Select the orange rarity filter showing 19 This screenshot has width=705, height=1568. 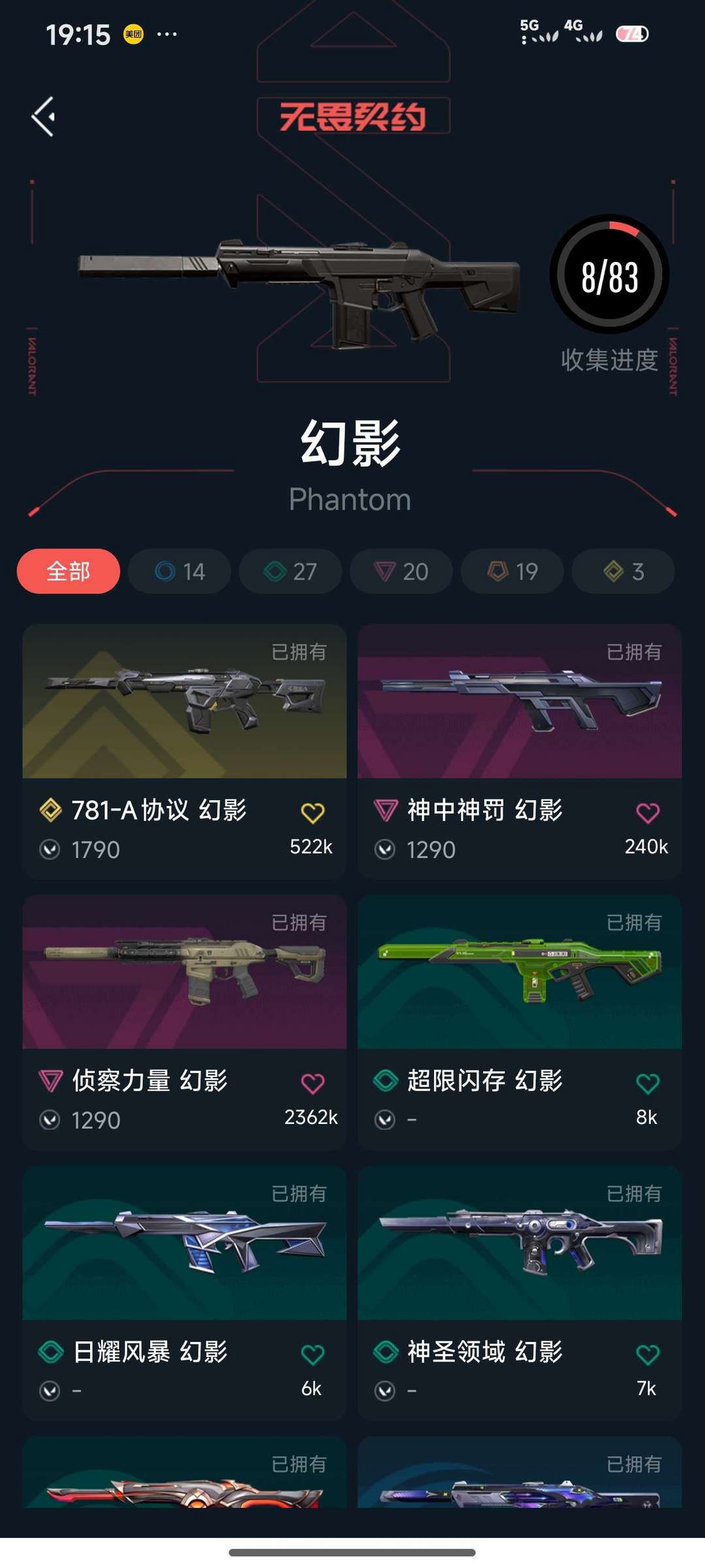512,571
